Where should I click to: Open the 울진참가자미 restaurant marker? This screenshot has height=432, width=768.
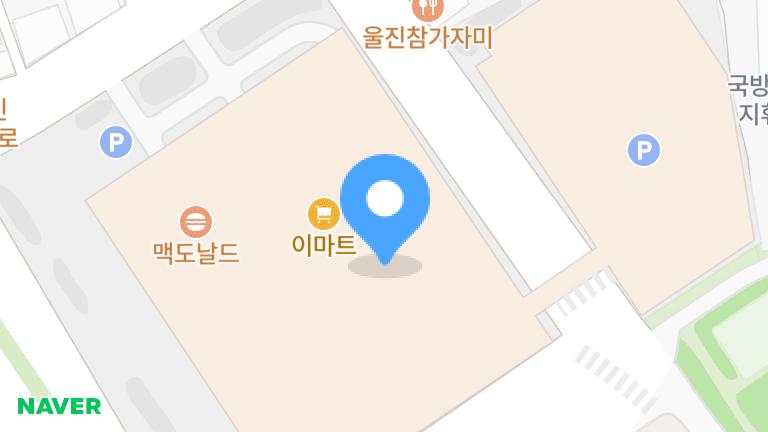pyautogui.click(x=428, y=9)
